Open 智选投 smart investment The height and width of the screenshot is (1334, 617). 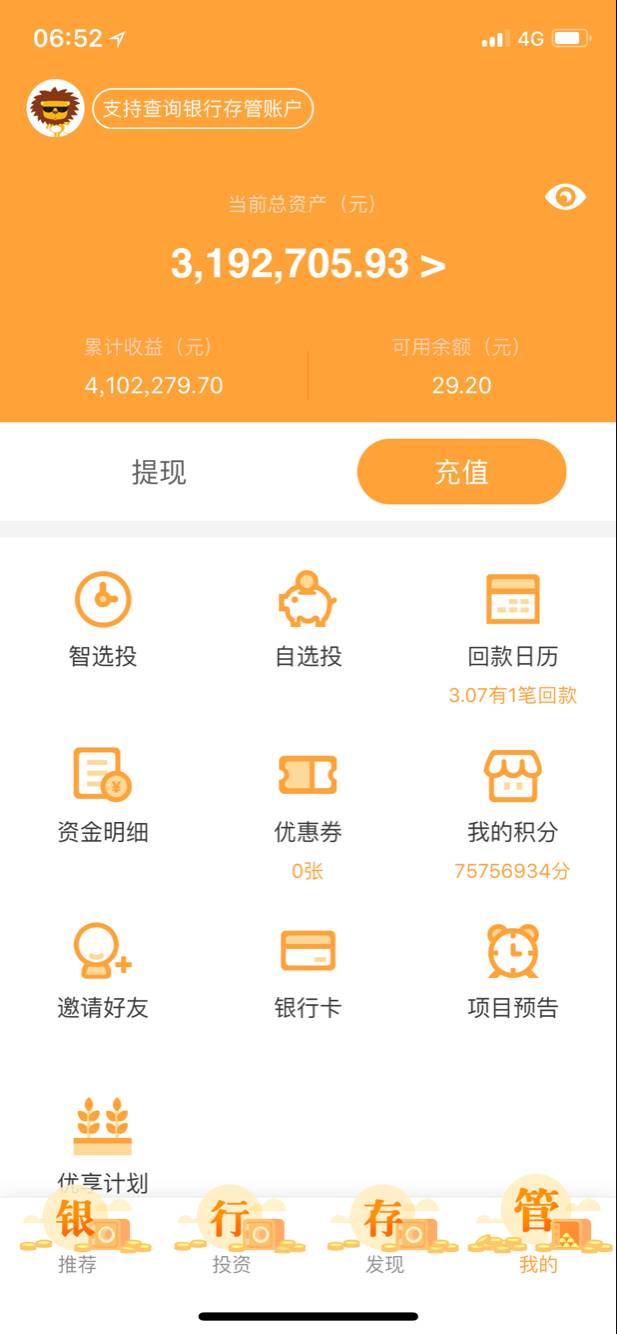pyautogui.click(x=103, y=620)
